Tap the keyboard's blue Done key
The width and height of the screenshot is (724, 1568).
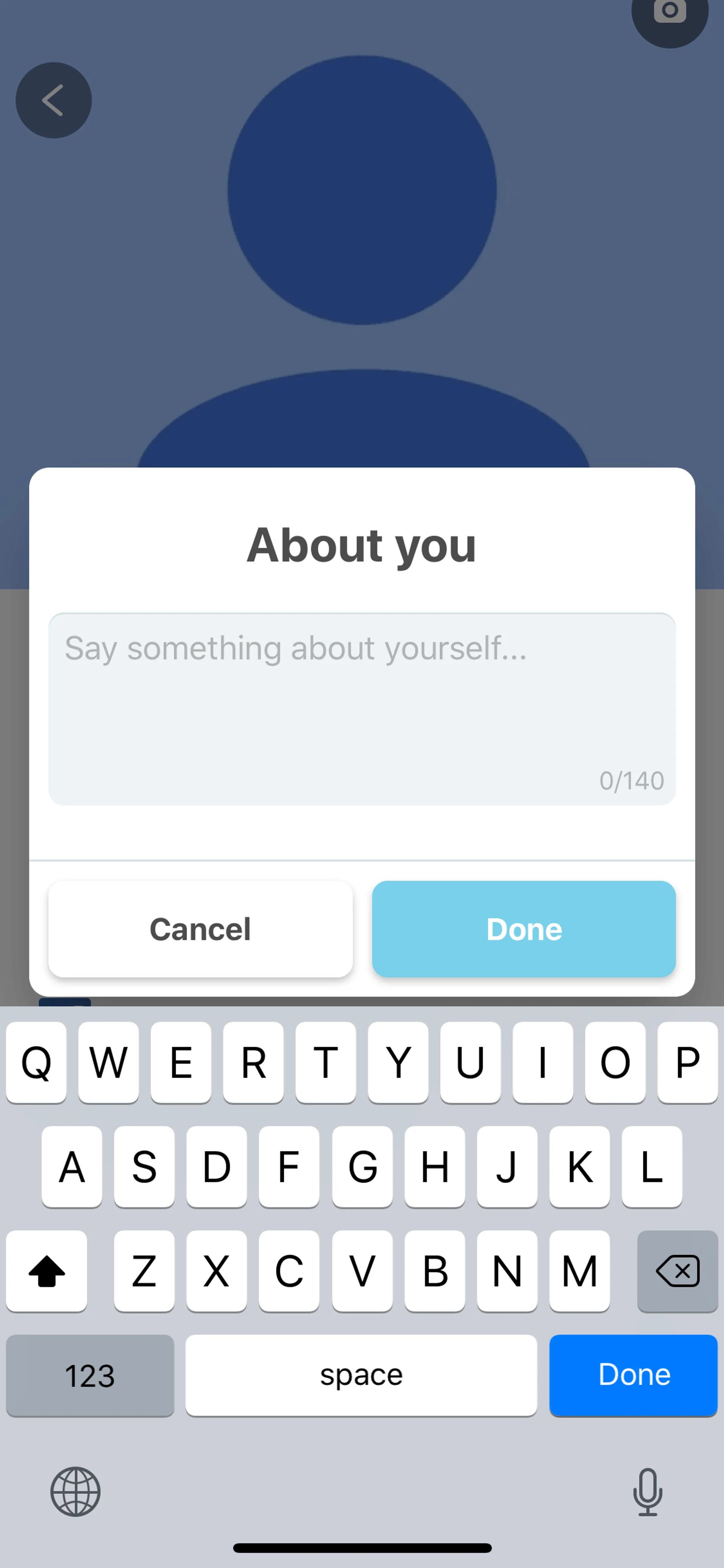coord(633,1375)
